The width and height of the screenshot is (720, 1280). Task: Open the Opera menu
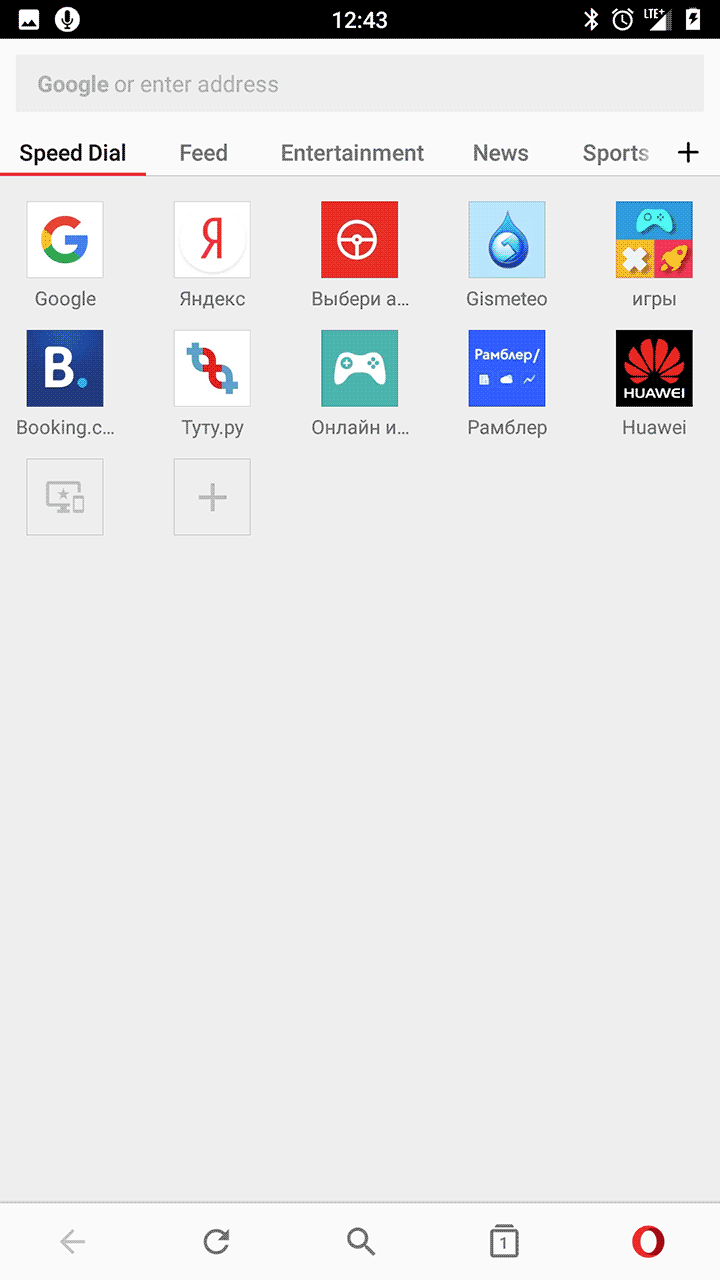[x=648, y=1242]
